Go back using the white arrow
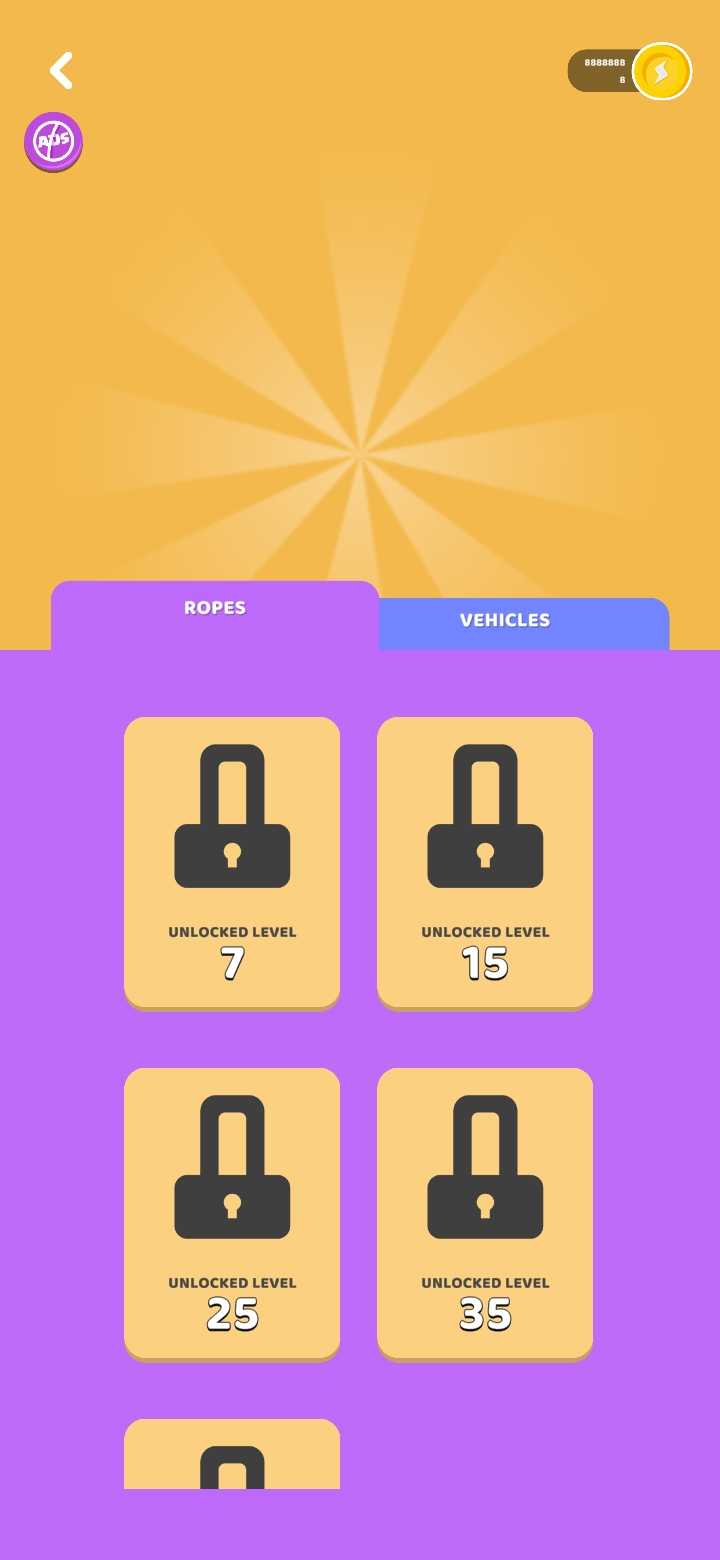The width and height of the screenshot is (720, 1560). click(62, 71)
